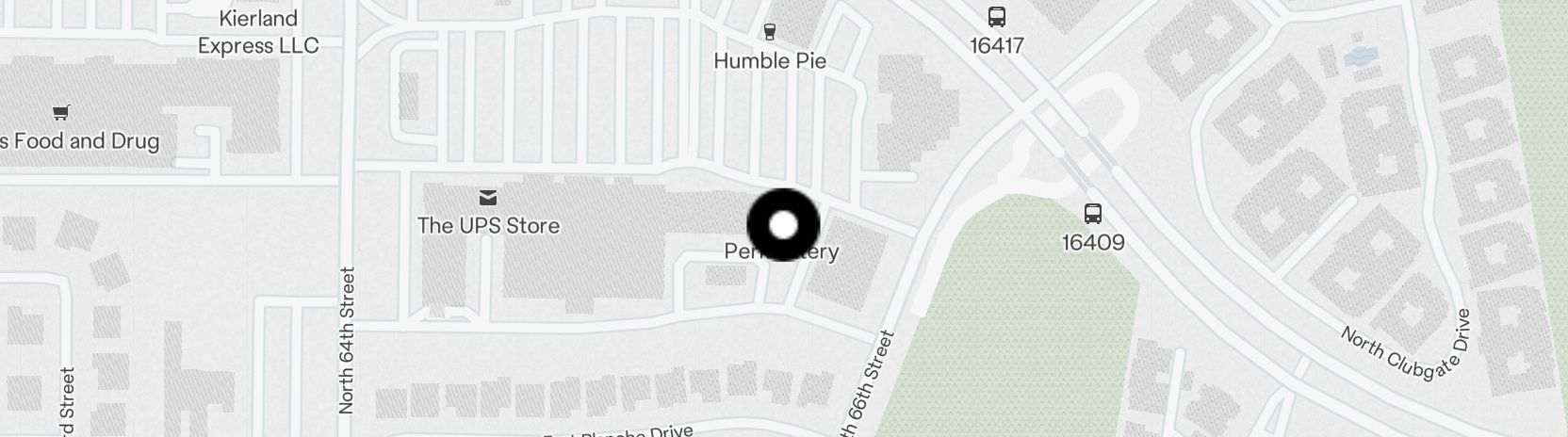Image resolution: width=1568 pixels, height=437 pixels.
Task: Select bus stop 16417
Action: [996, 17]
